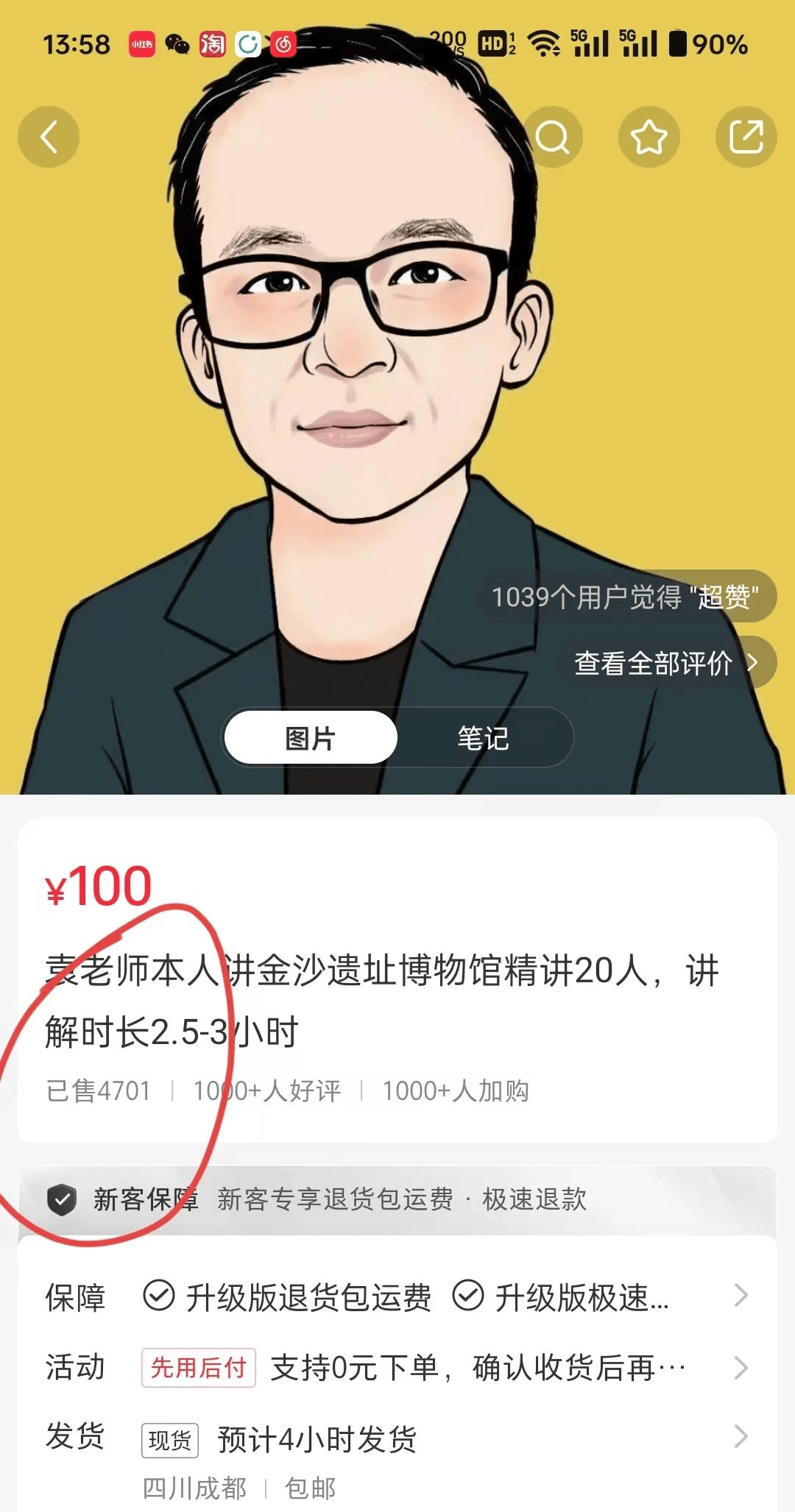795x1512 pixels.
Task: Go back using the top-left arrow
Action: pos(49,137)
